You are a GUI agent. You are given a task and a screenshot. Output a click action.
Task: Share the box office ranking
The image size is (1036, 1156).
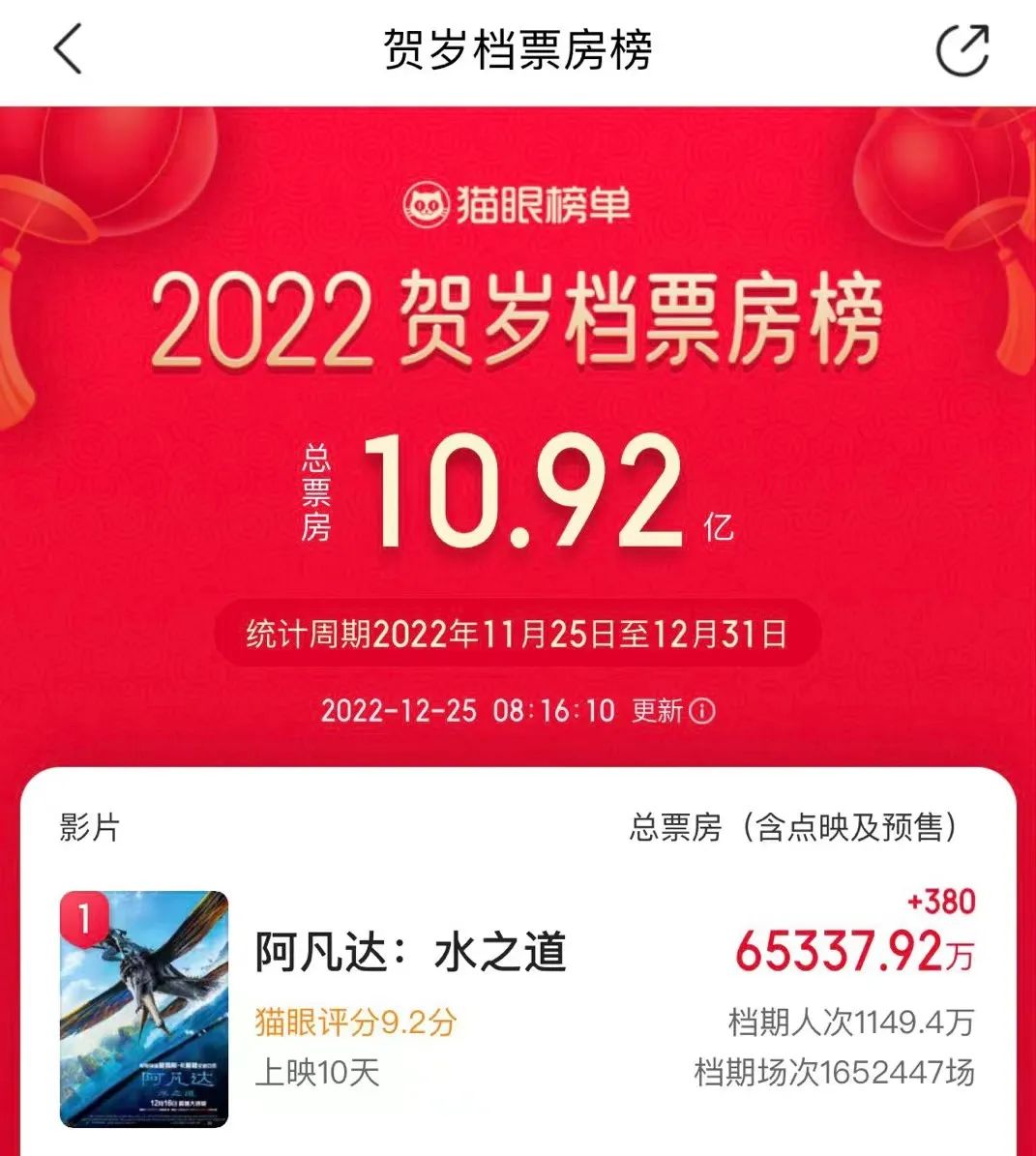(962, 50)
